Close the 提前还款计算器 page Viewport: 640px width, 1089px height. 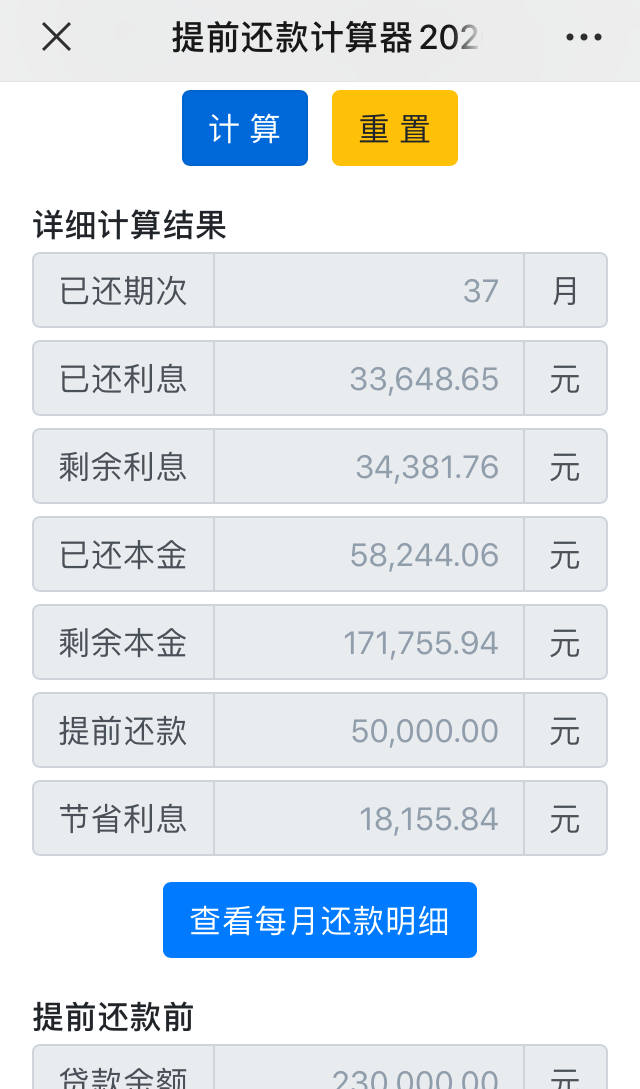56,38
